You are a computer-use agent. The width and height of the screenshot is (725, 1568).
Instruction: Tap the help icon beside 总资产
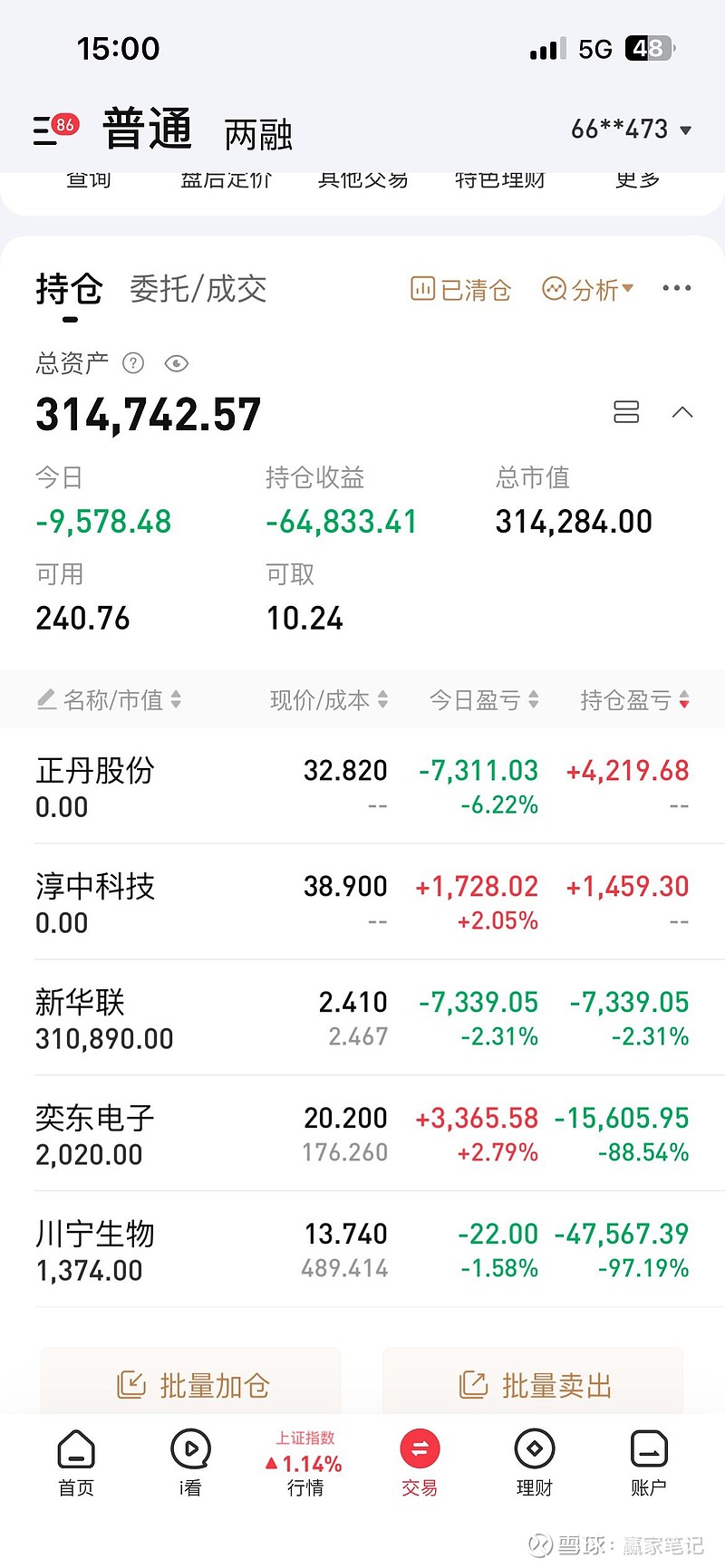click(133, 363)
